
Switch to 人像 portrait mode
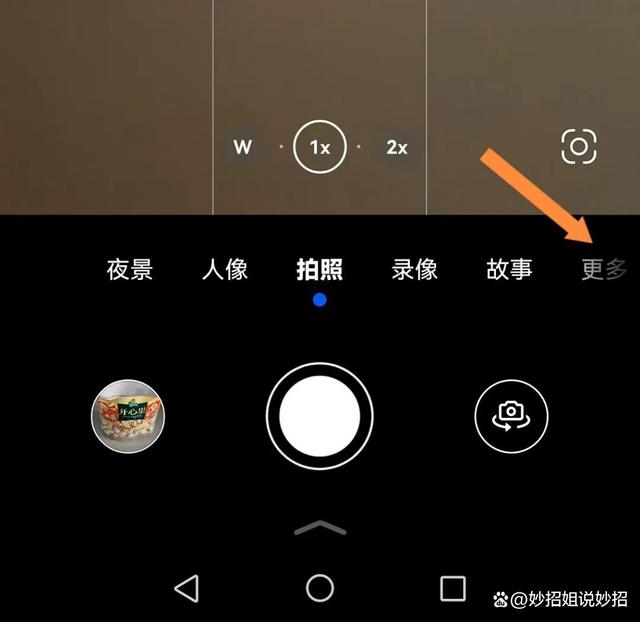tap(225, 269)
